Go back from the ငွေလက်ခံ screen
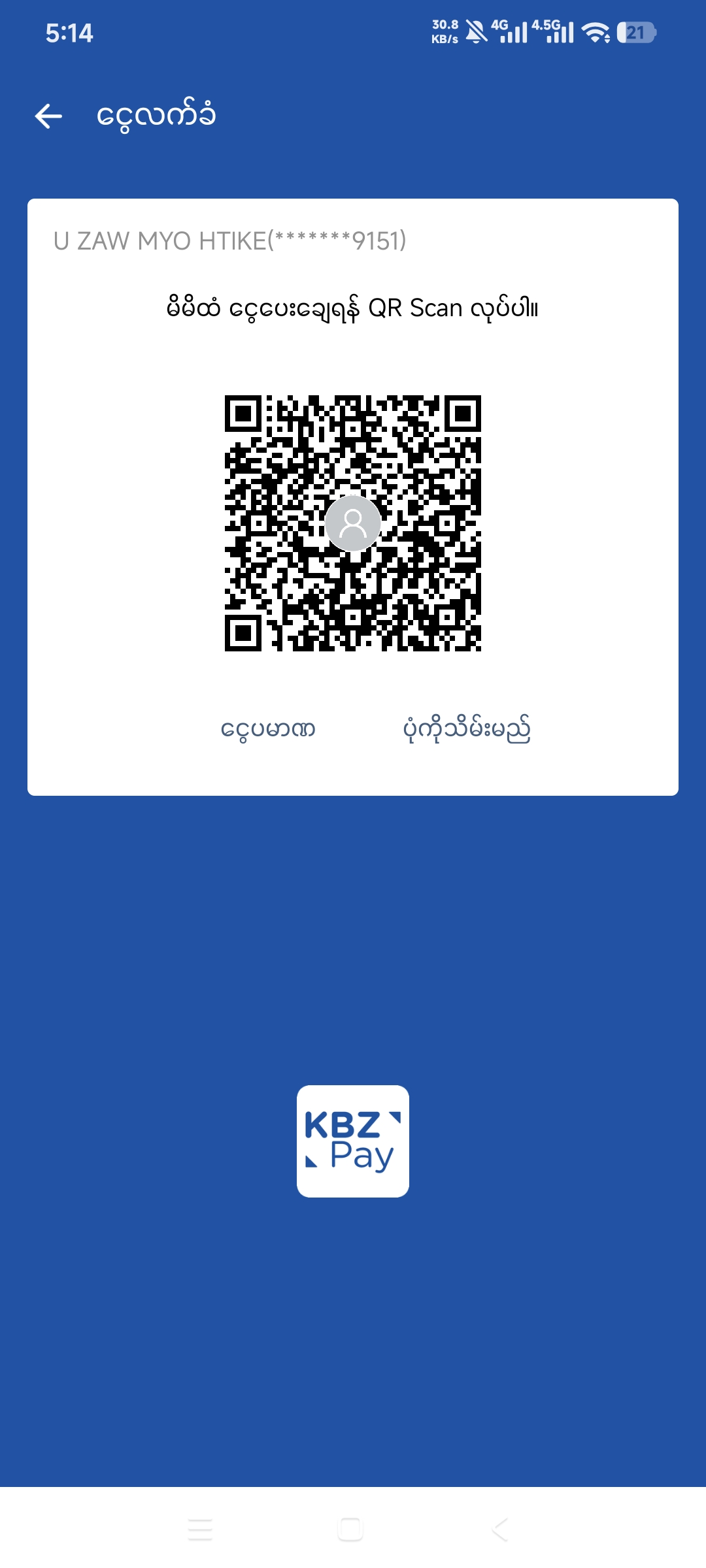 click(48, 116)
